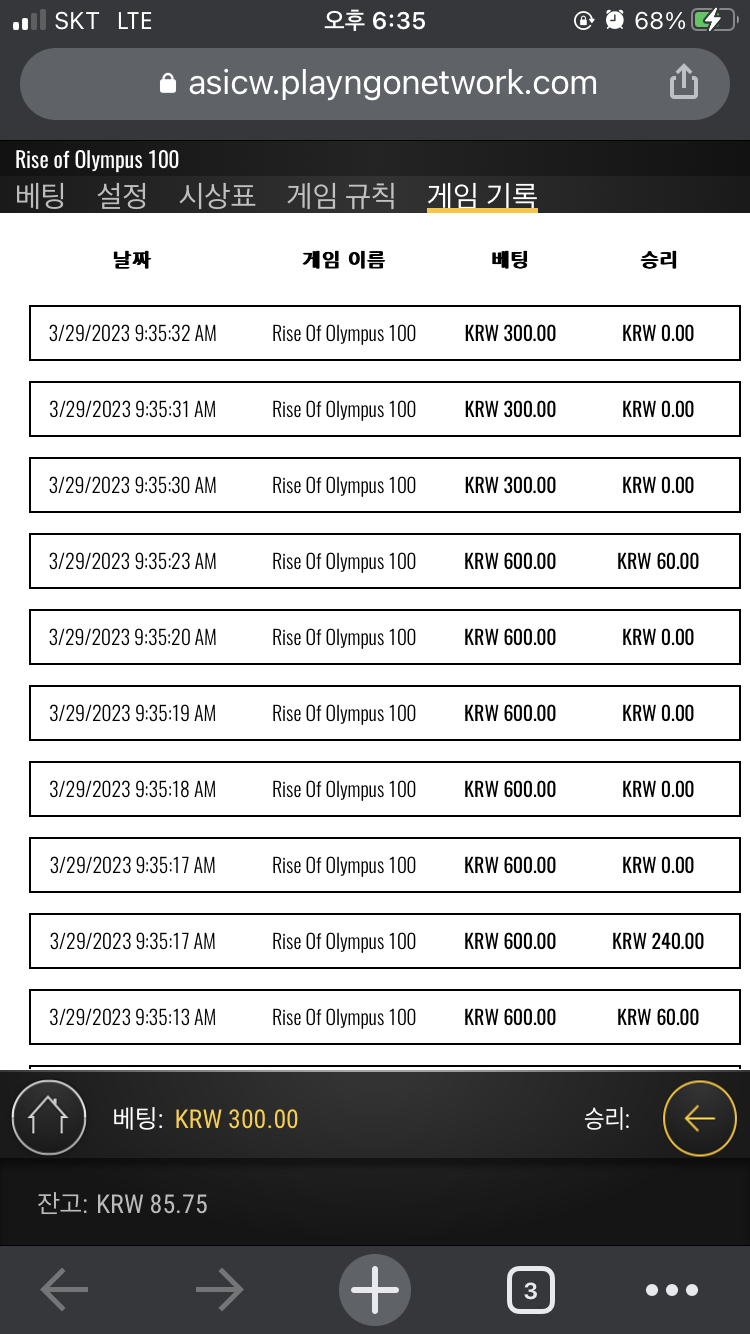Open the 9:35:23 AM record with KRW 60.00 win
750x1334 pixels.
tap(385, 561)
